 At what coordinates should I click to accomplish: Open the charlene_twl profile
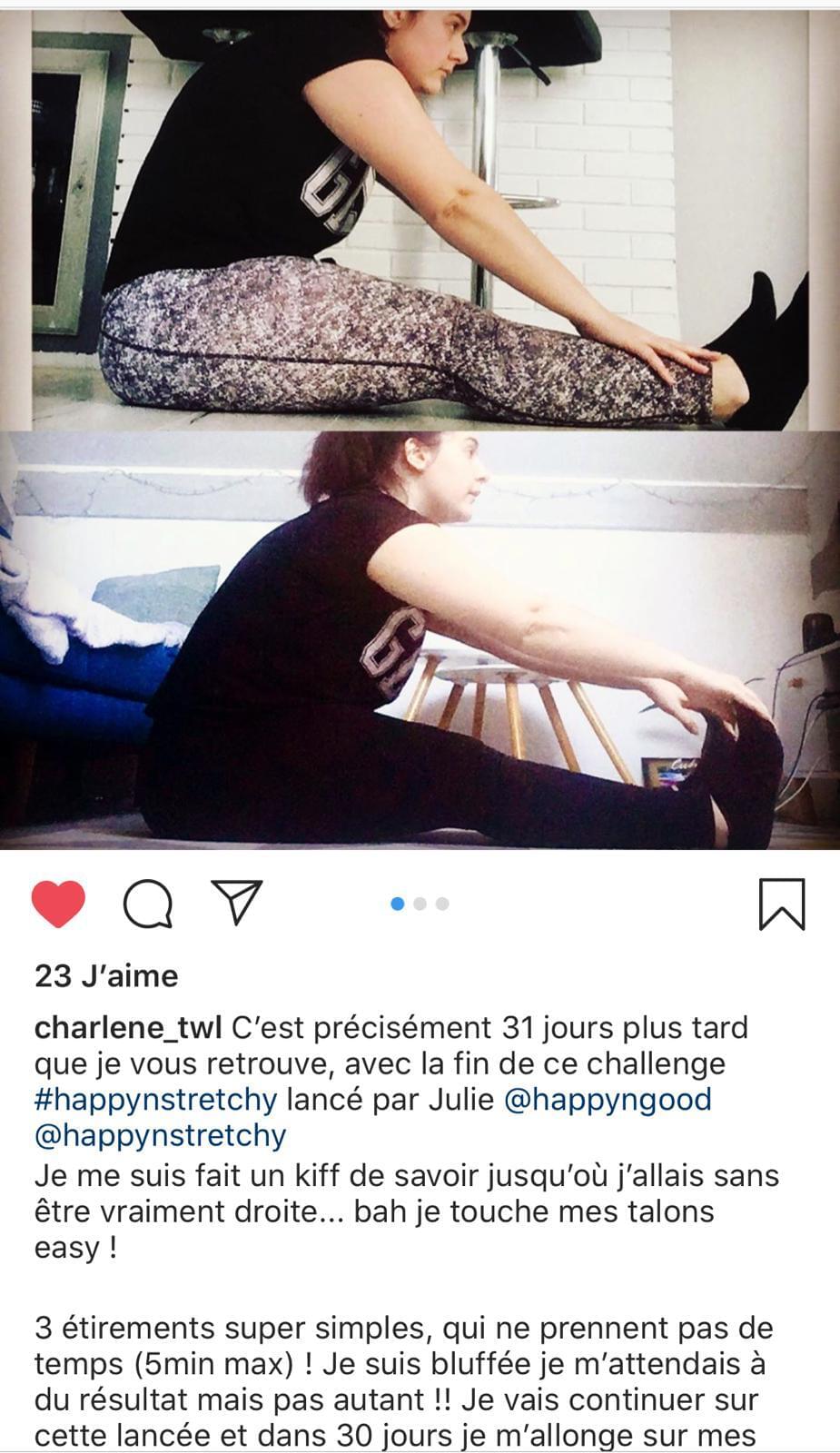(x=128, y=1028)
